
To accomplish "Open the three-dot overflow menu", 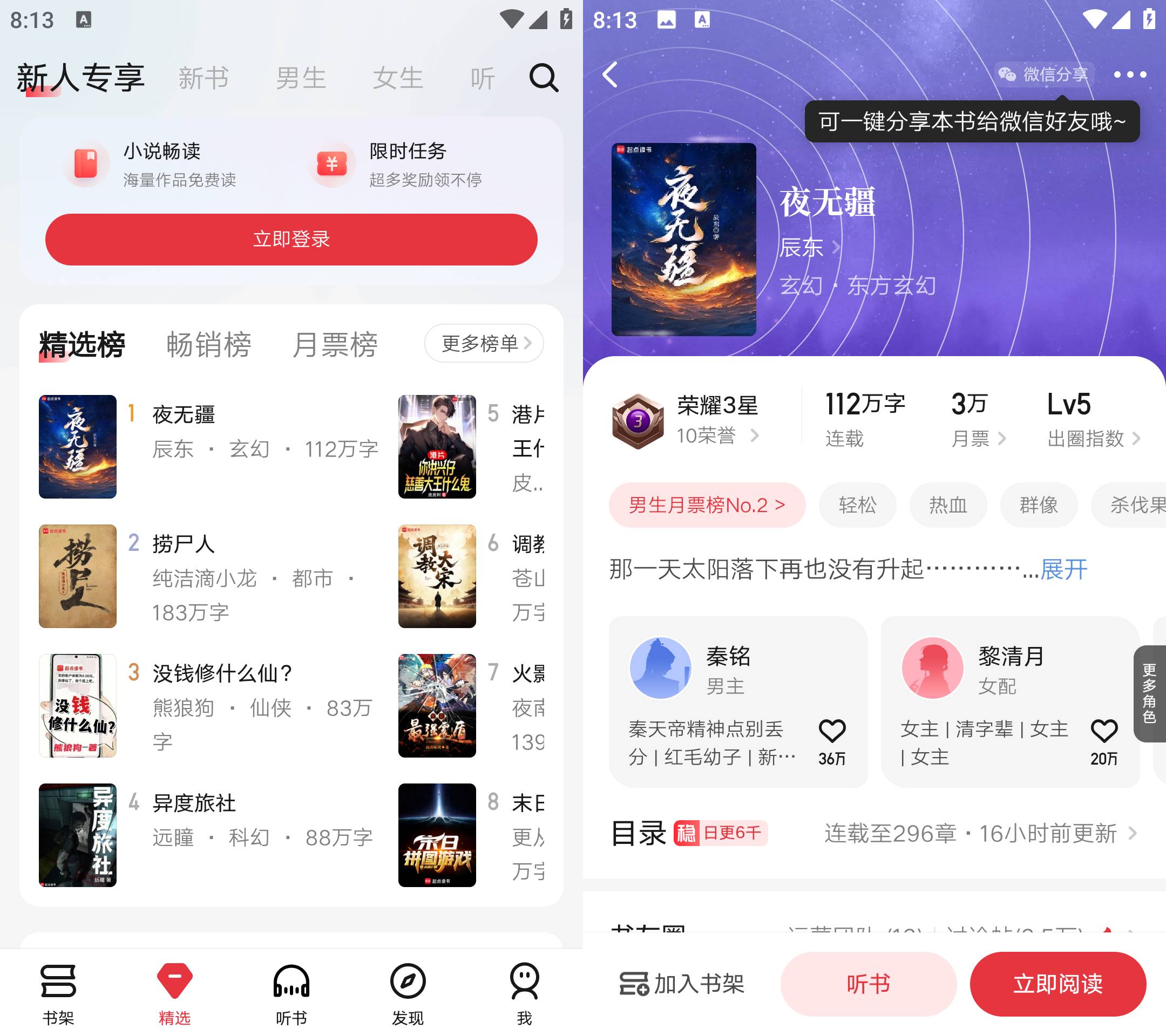I will (1129, 74).
